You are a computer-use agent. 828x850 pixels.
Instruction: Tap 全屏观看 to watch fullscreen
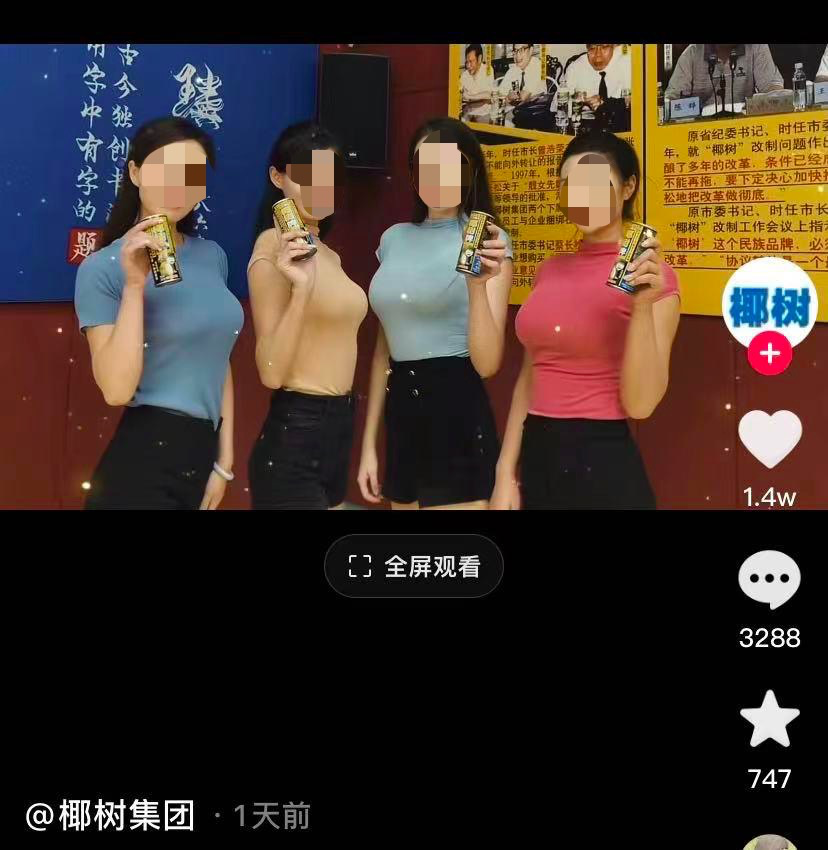click(x=414, y=567)
